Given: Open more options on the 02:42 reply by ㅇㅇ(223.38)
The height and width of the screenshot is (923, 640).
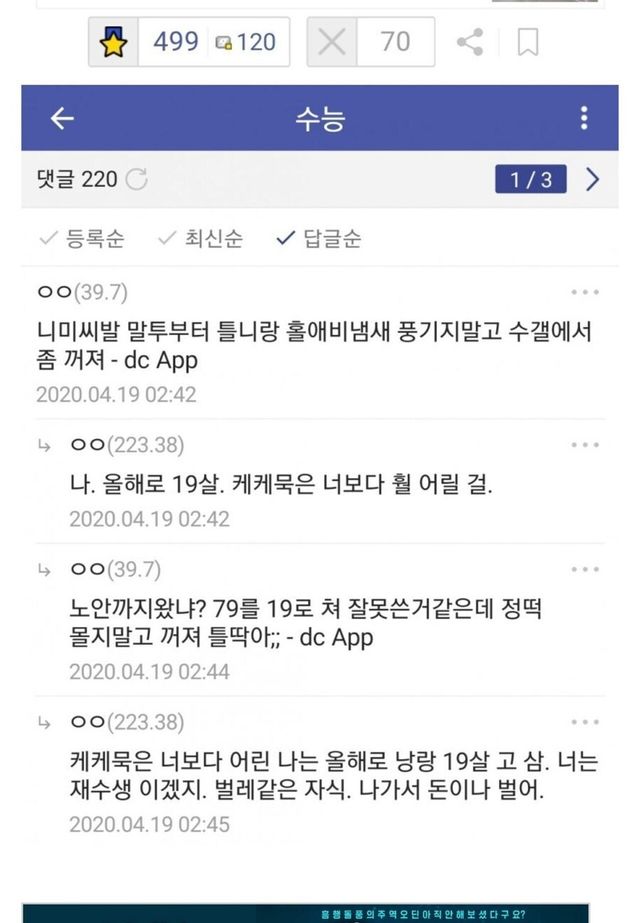Looking at the screenshot, I should 585,445.
